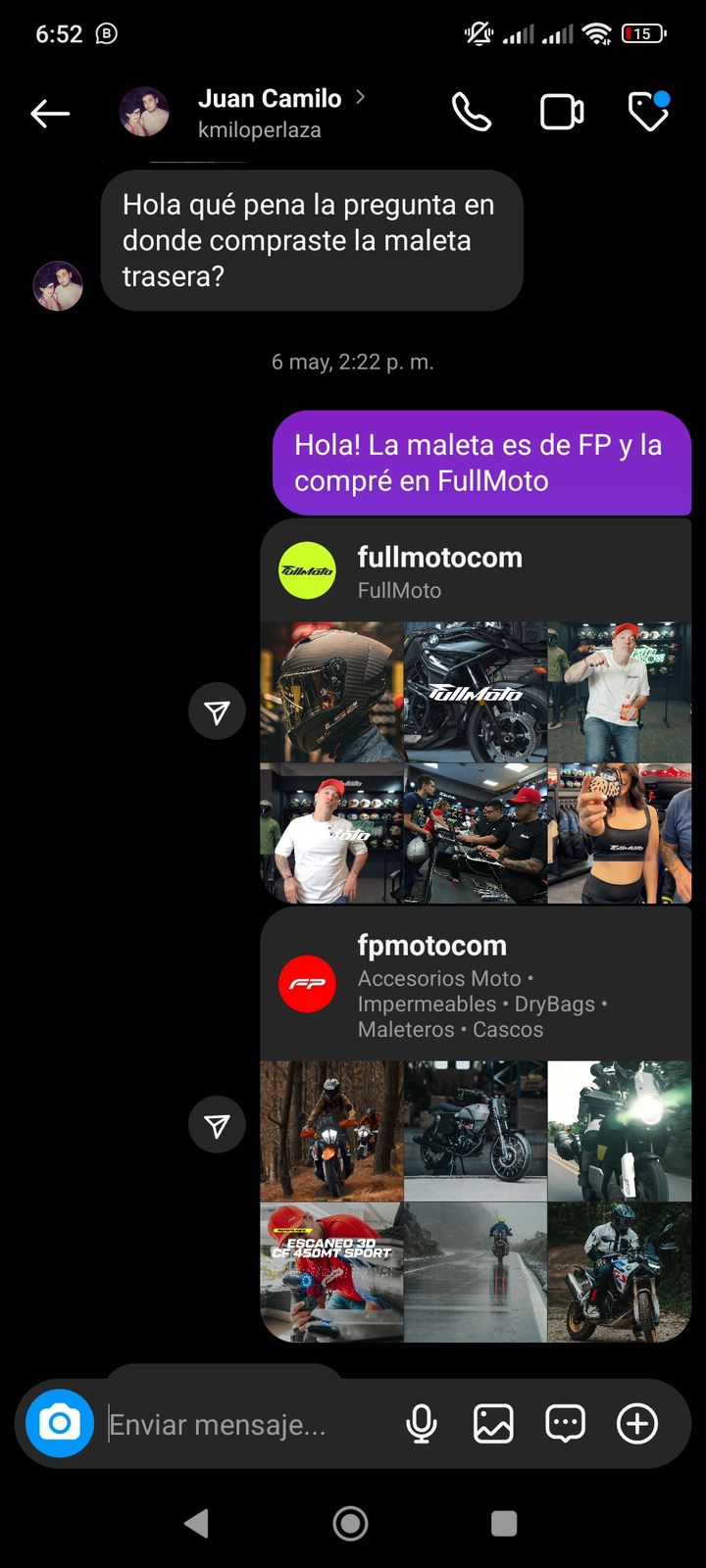Forward the fpmotocom profile share
Screen dimensions: 706x1568
click(x=217, y=1124)
